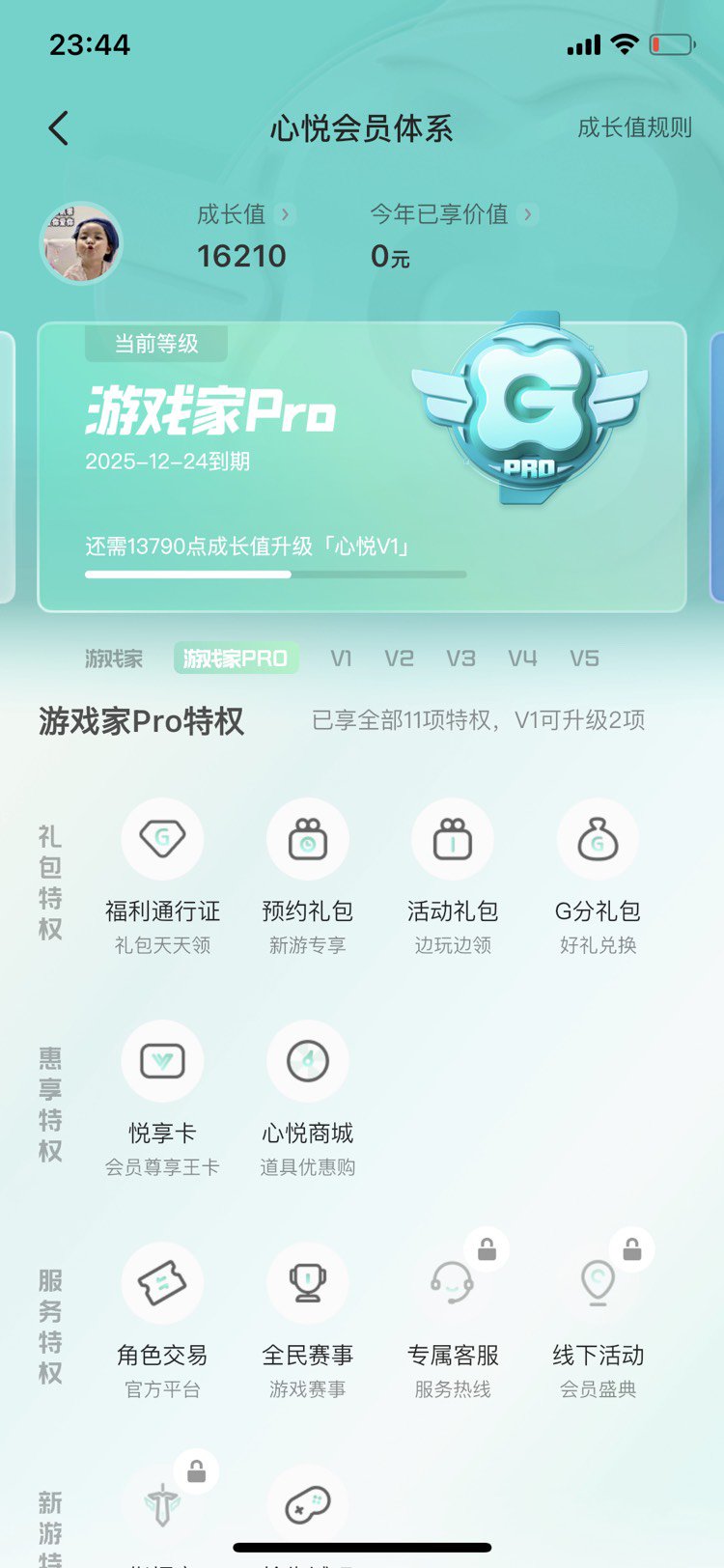View 今年已享价值 details
This screenshot has height=1568, width=724.
[452, 214]
